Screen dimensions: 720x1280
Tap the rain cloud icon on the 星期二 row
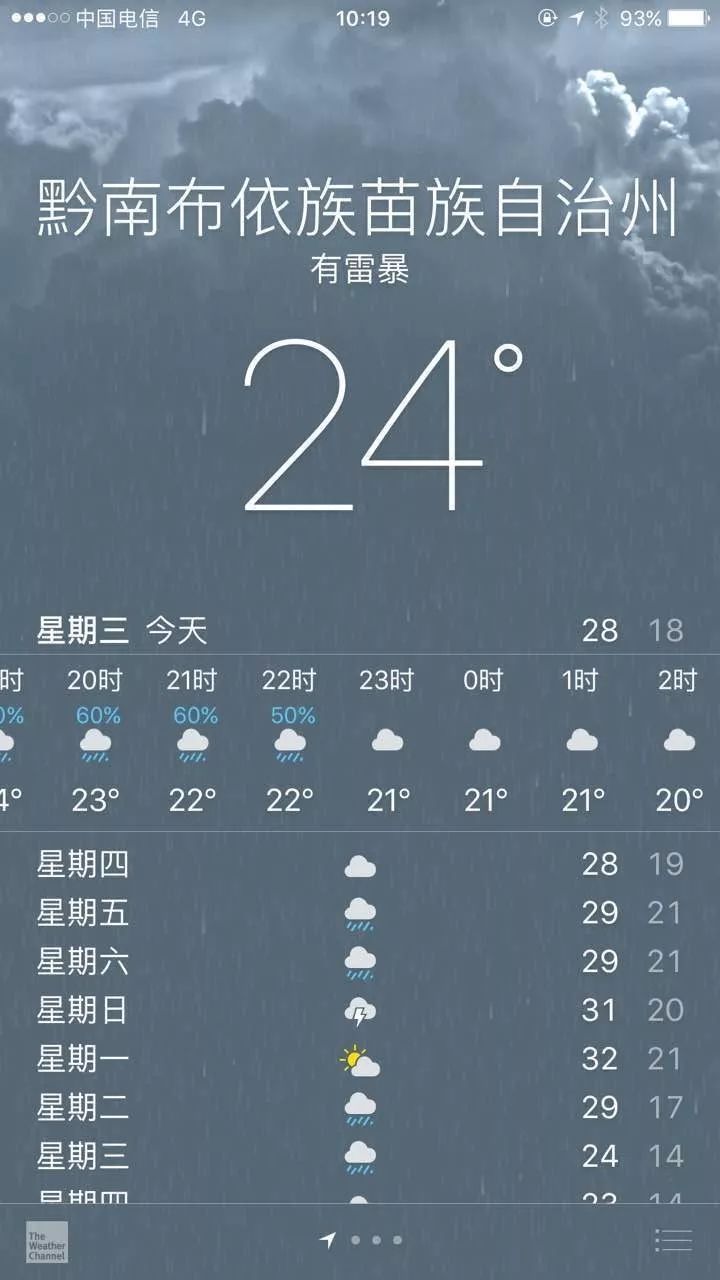point(358,1107)
